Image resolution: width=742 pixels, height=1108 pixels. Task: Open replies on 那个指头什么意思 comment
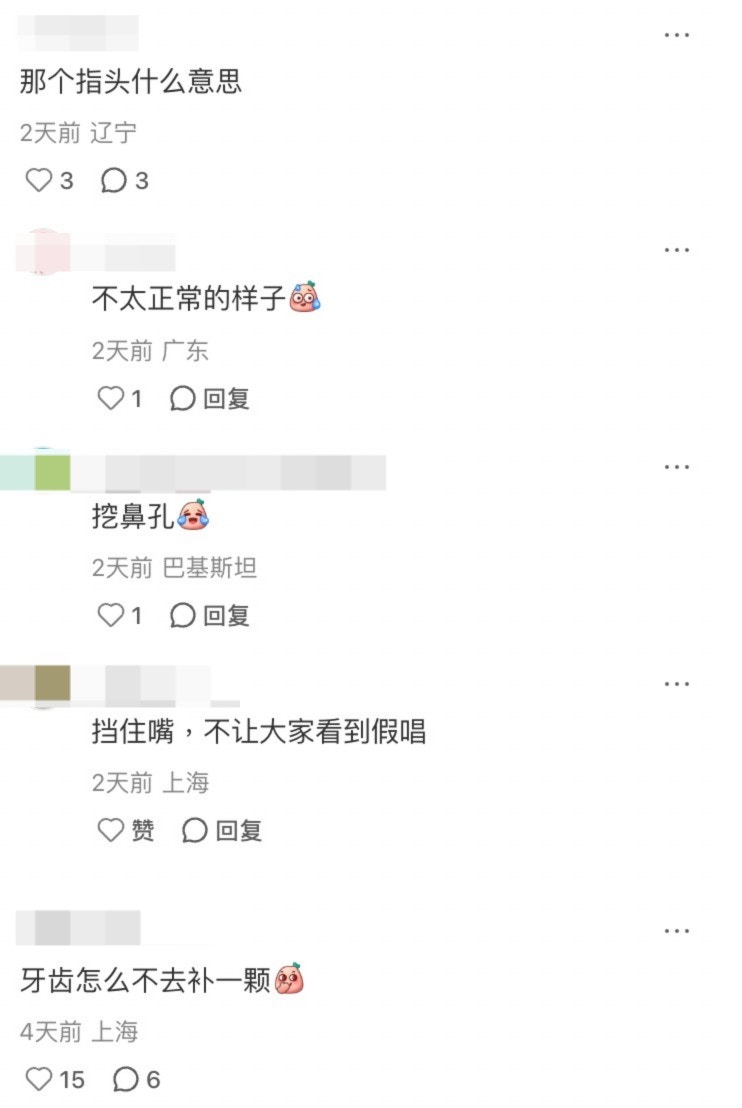click(x=115, y=181)
